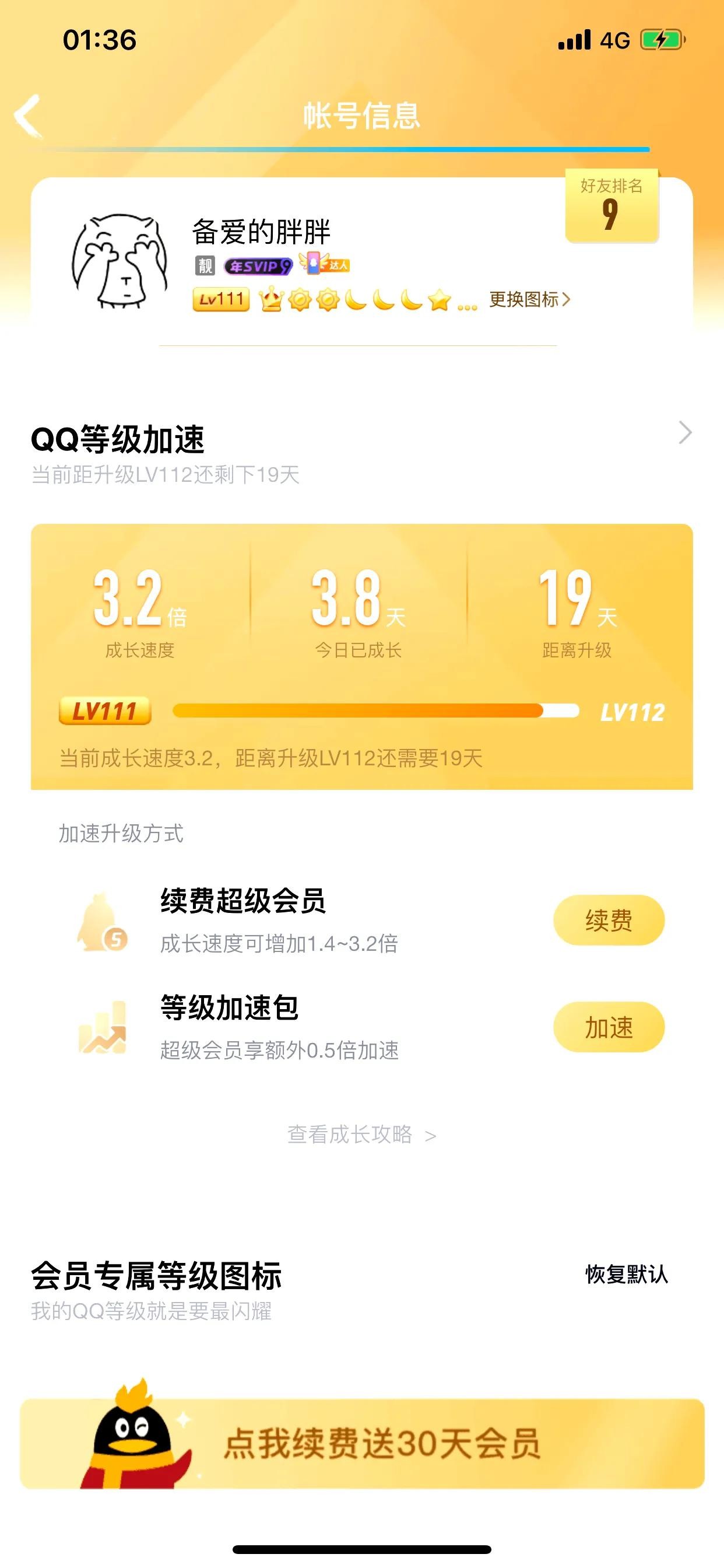The height and width of the screenshot is (1568, 724).
Task: Open the 查看成长攻略 link
Action: point(361,1135)
